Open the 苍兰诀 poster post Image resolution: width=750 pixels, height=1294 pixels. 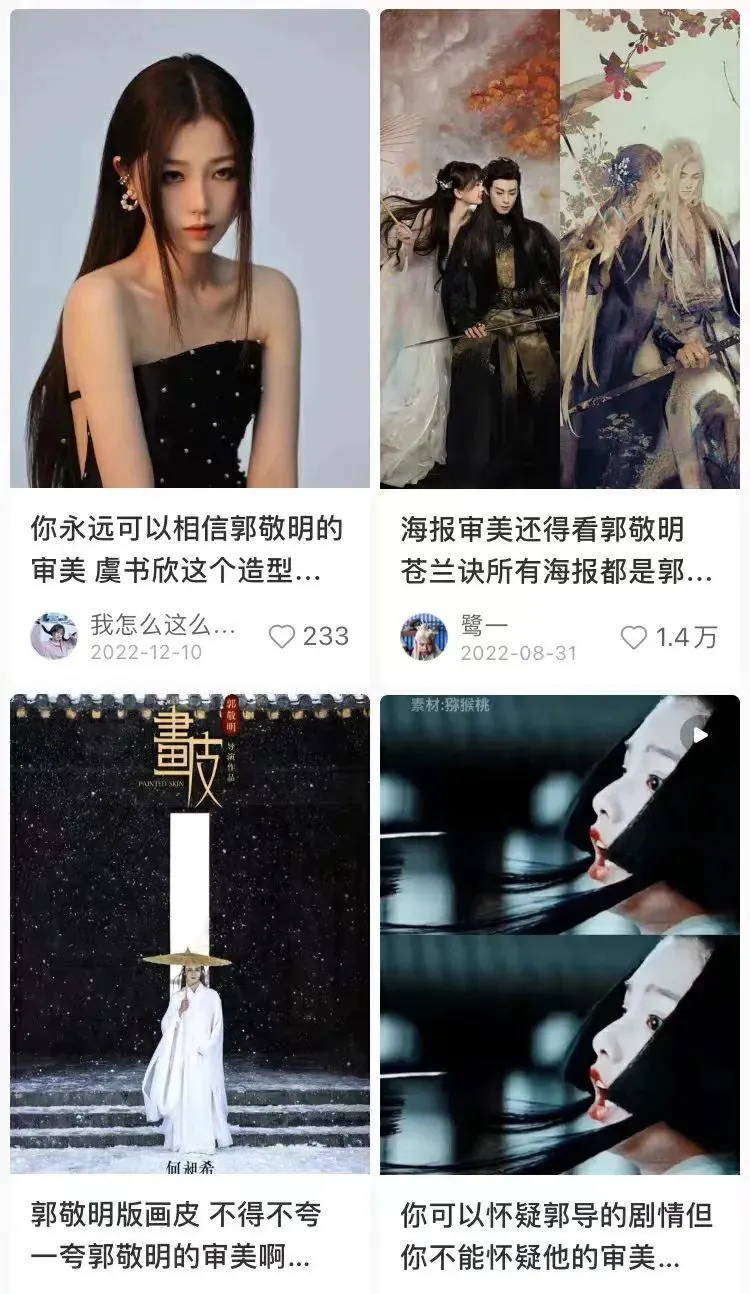(559, 250)
